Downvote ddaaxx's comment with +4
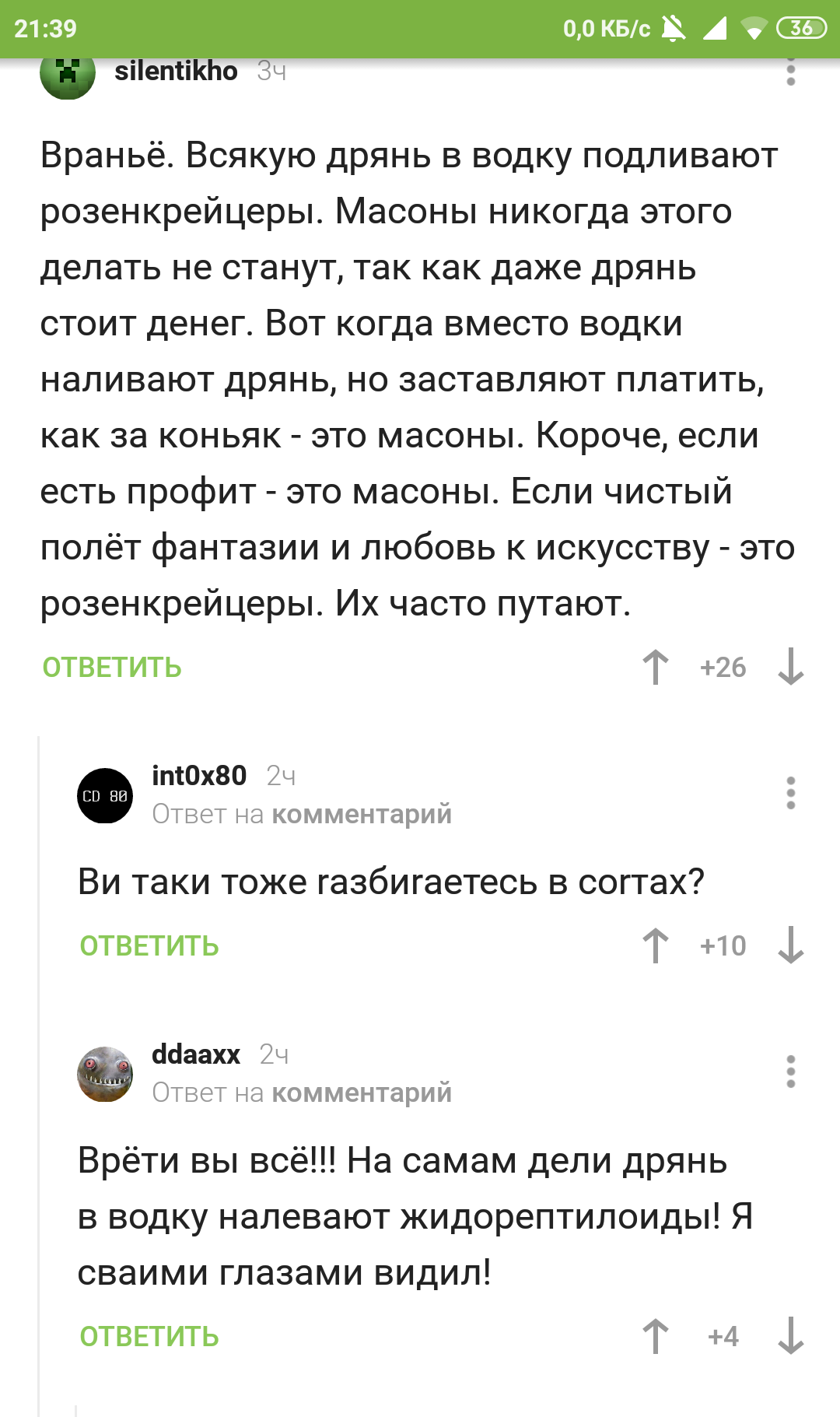Screen dimensions: 840x1417 tap(790, 1336)
